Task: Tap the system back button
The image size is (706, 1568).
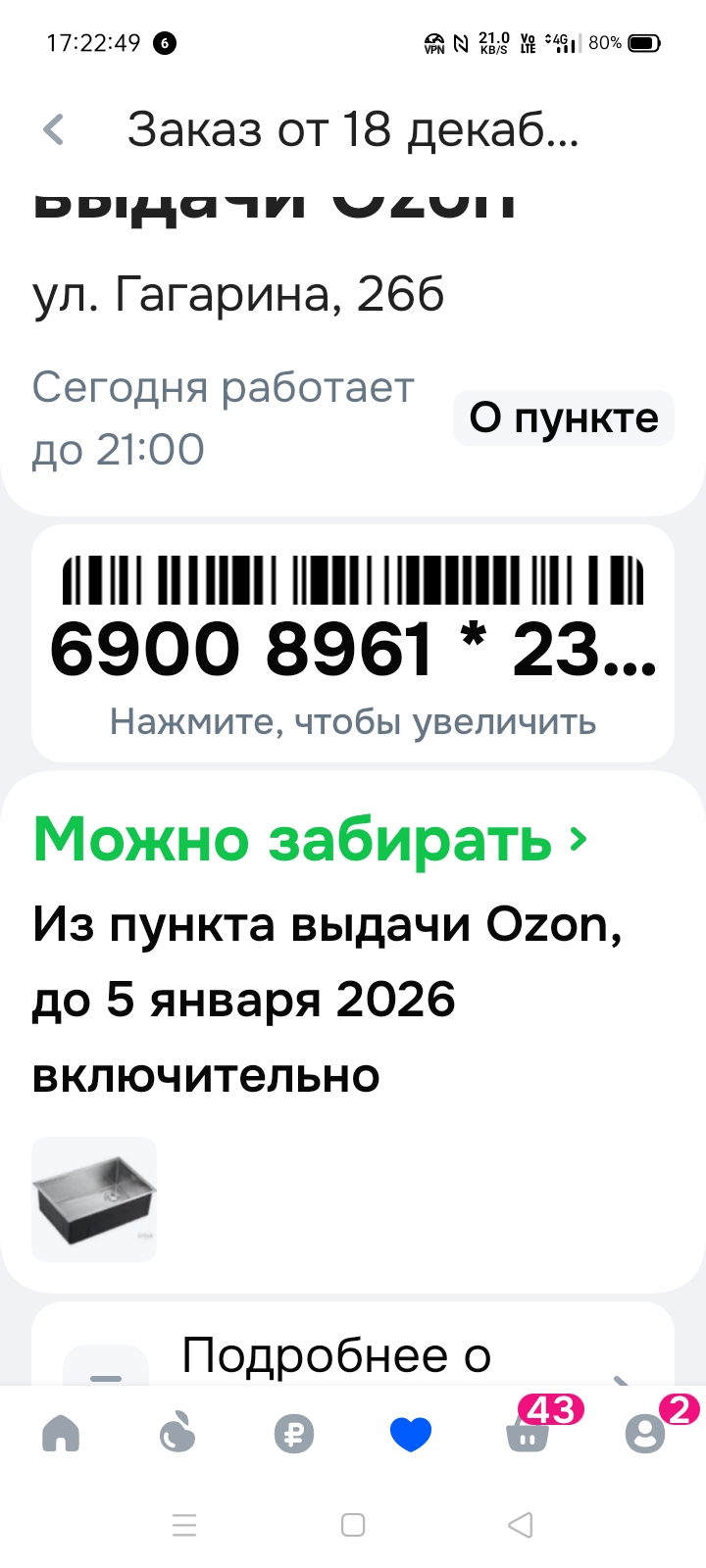Action: 521,1525
